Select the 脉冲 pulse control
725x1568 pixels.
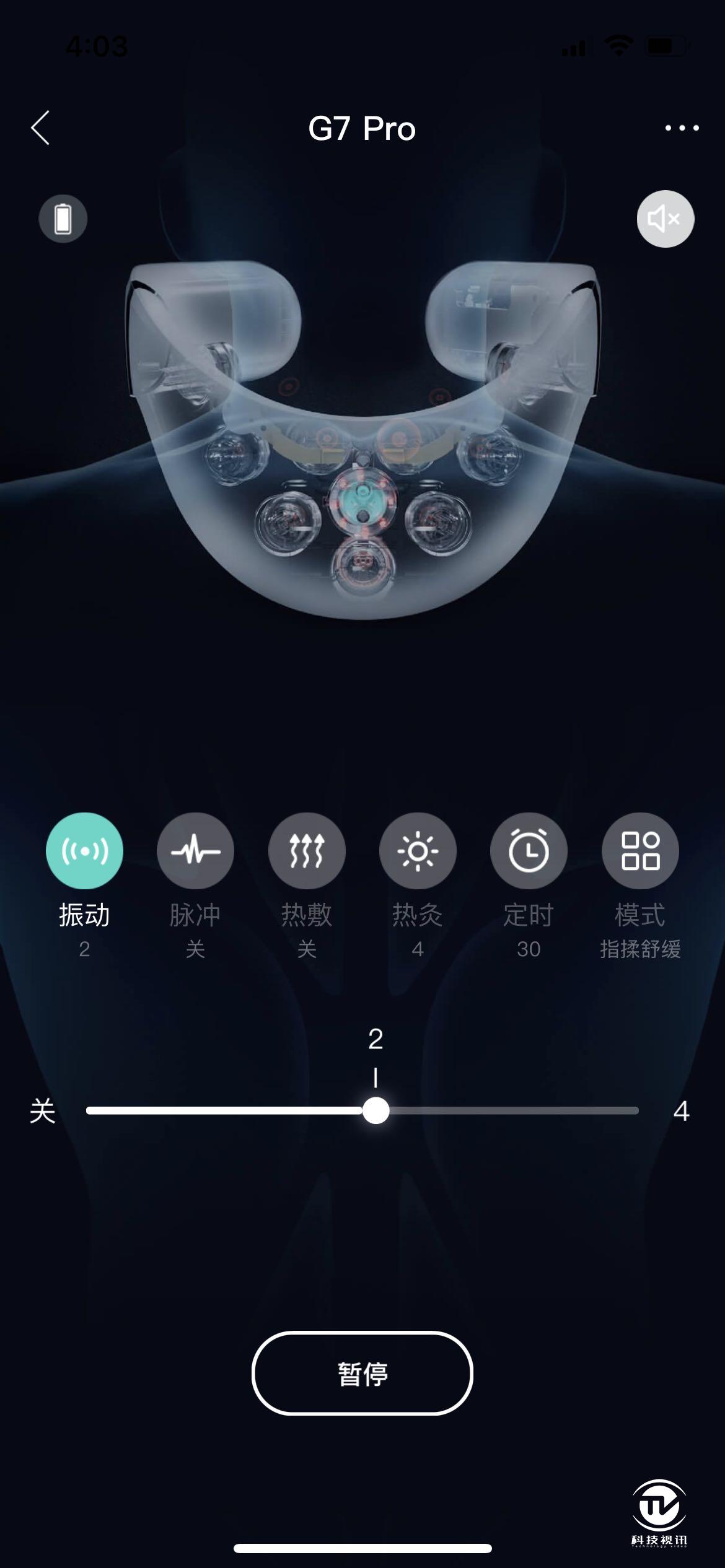pos(195,851)
